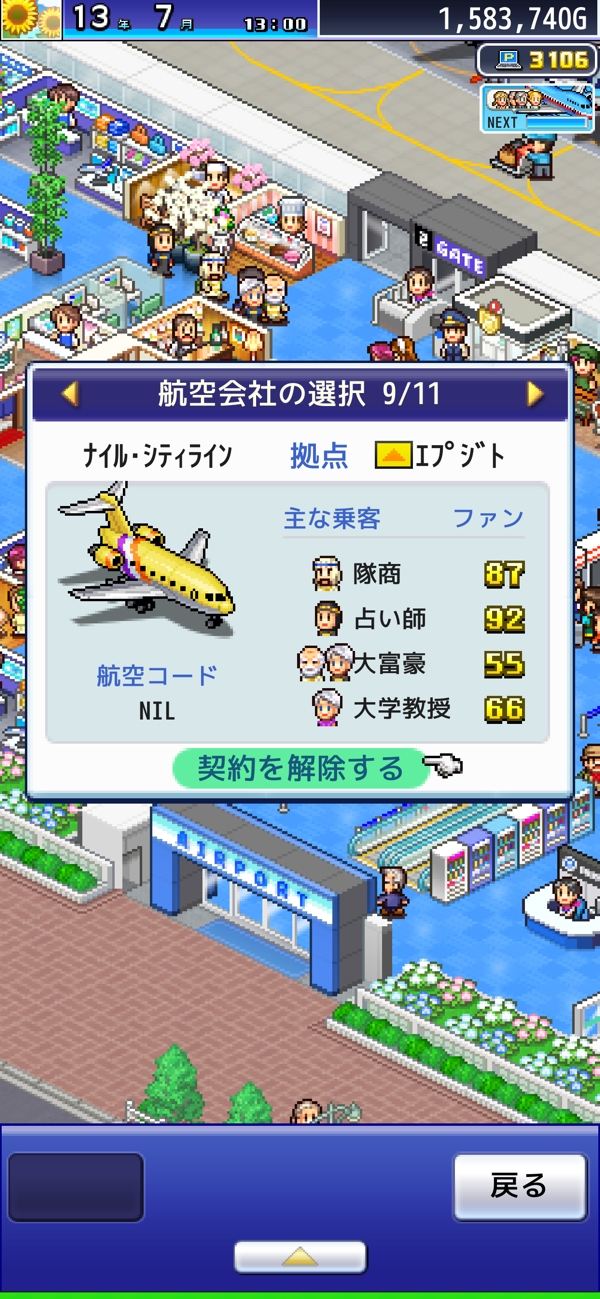Go to the next airline

[535, 394]
